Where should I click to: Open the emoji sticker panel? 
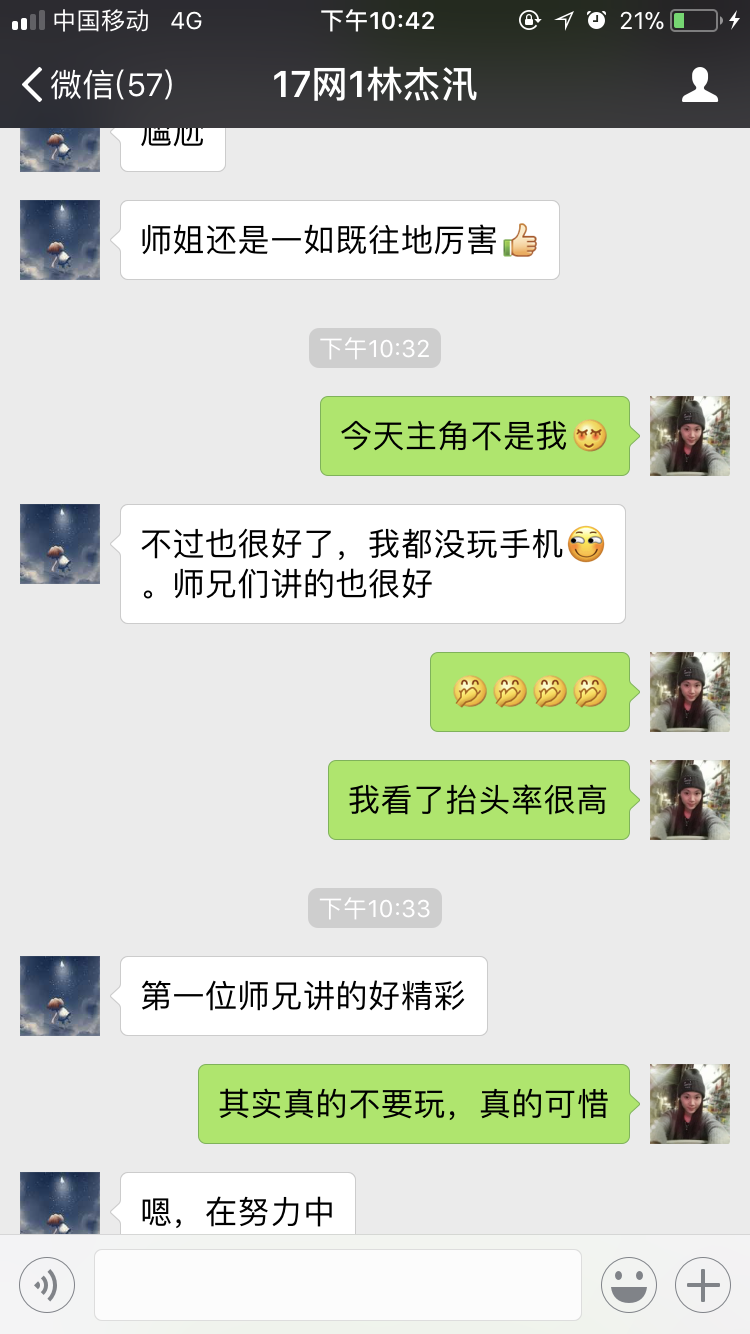coord(628,1284)
